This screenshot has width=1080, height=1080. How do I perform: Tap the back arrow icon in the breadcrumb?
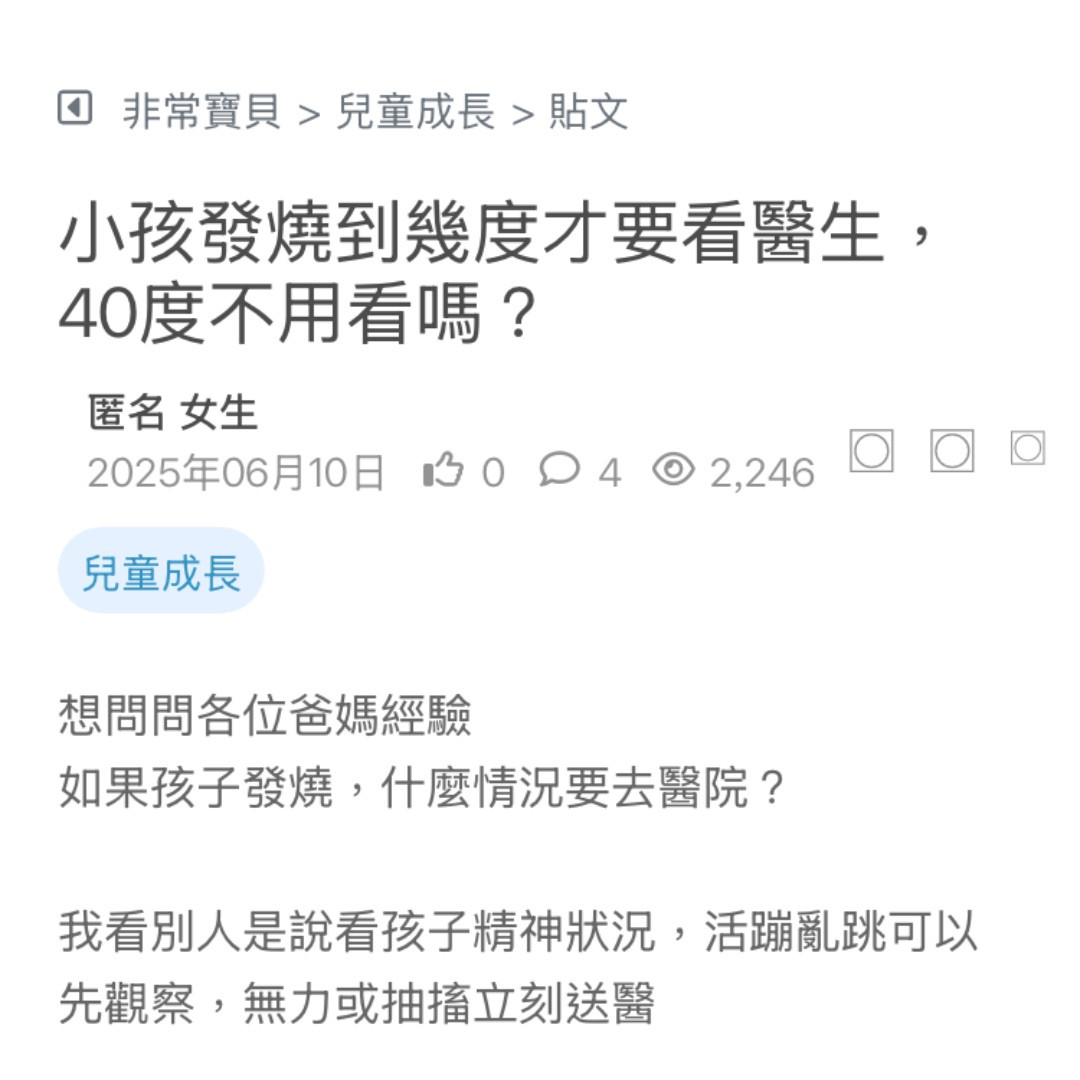pyautogui.click(x=75, y=108)
